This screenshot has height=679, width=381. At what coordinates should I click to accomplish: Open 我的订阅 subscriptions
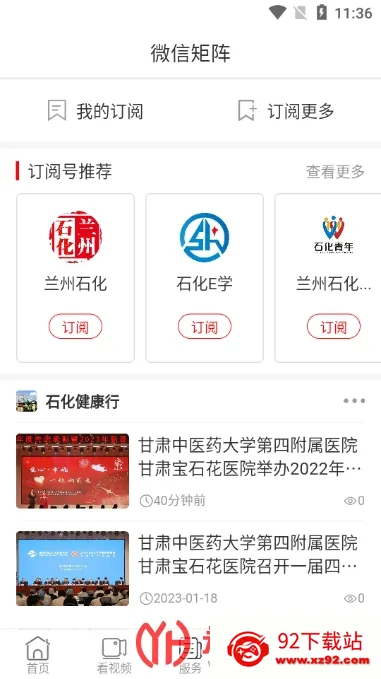(x=95, y=111)
